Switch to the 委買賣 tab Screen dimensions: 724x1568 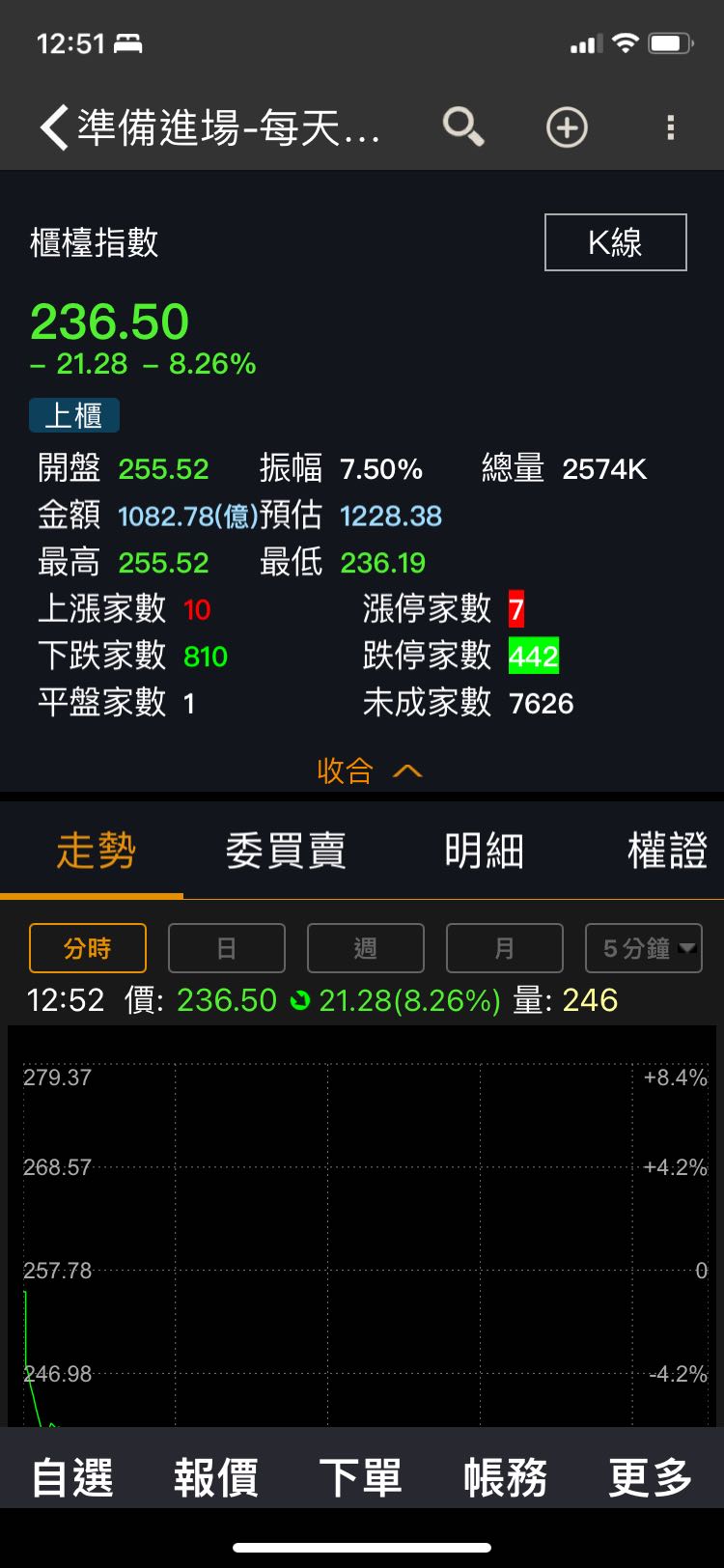(288, 851)
